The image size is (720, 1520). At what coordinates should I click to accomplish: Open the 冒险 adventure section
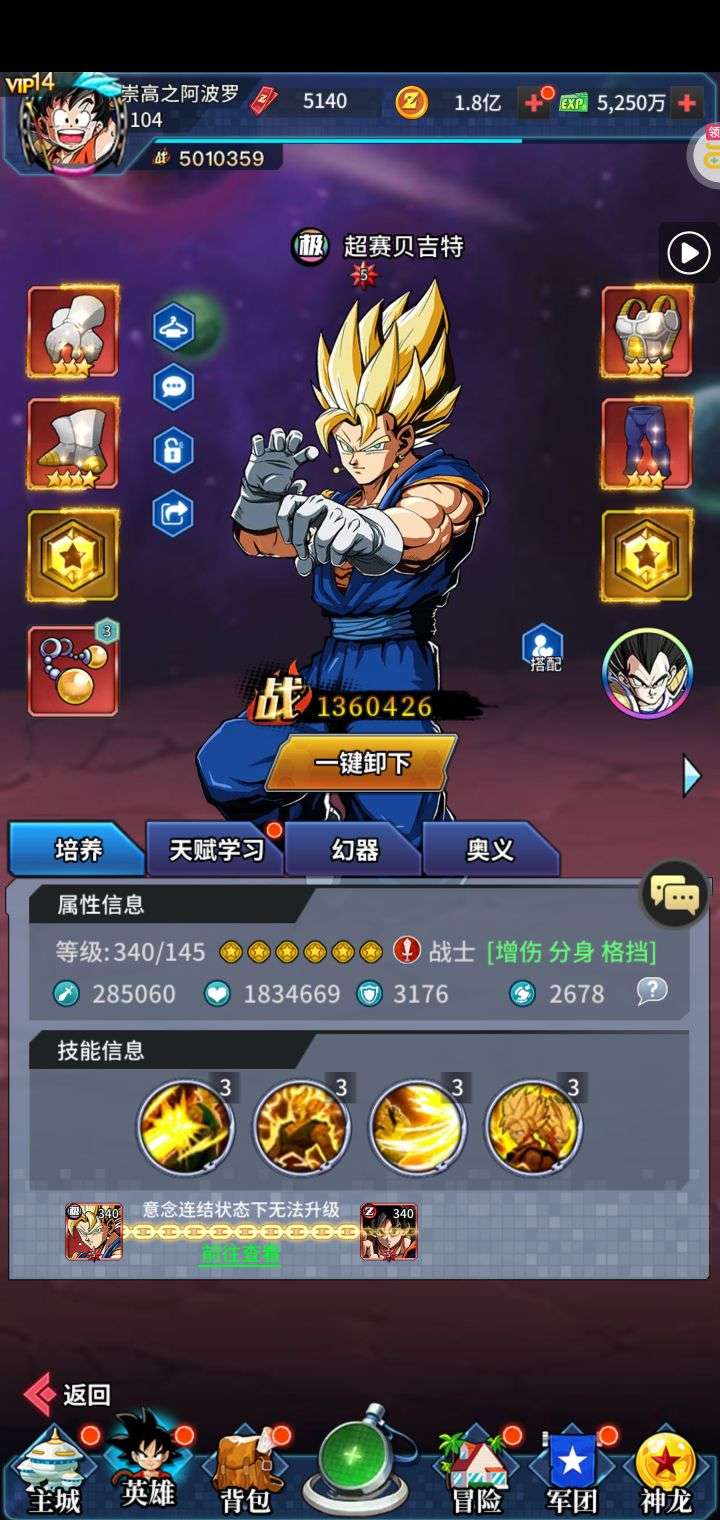[x=476, y=1472]
